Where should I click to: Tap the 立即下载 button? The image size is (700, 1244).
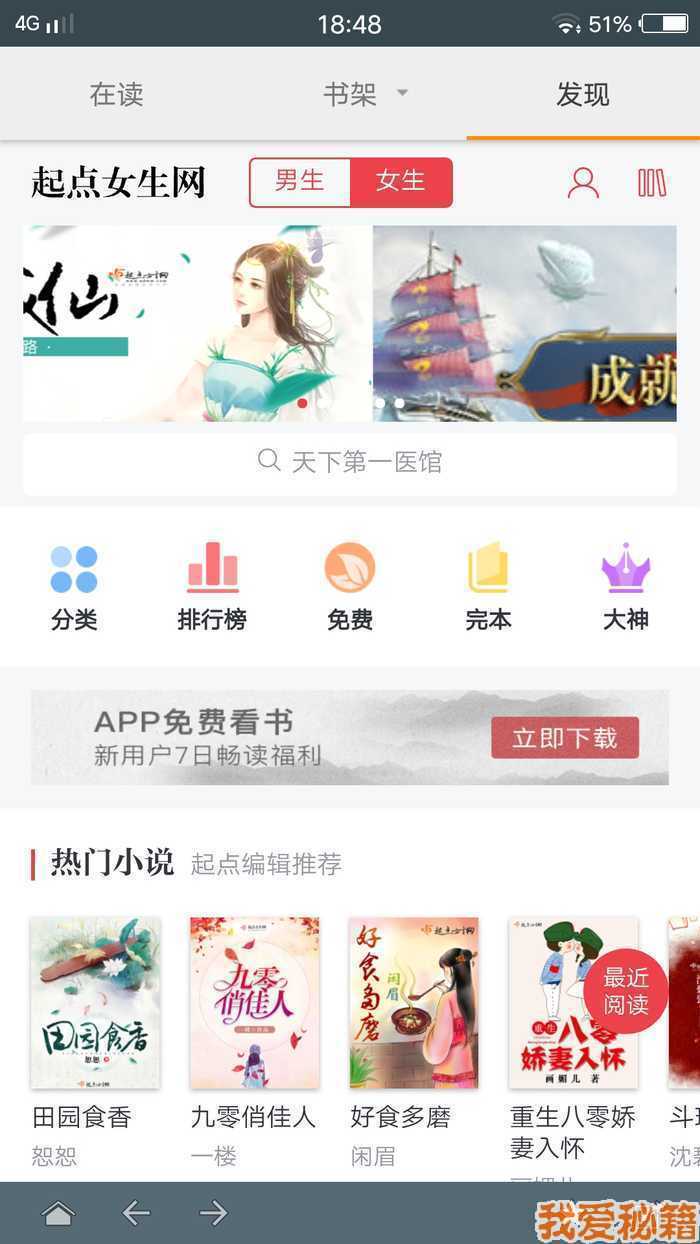pyautogui.click(x=565, y=738)
